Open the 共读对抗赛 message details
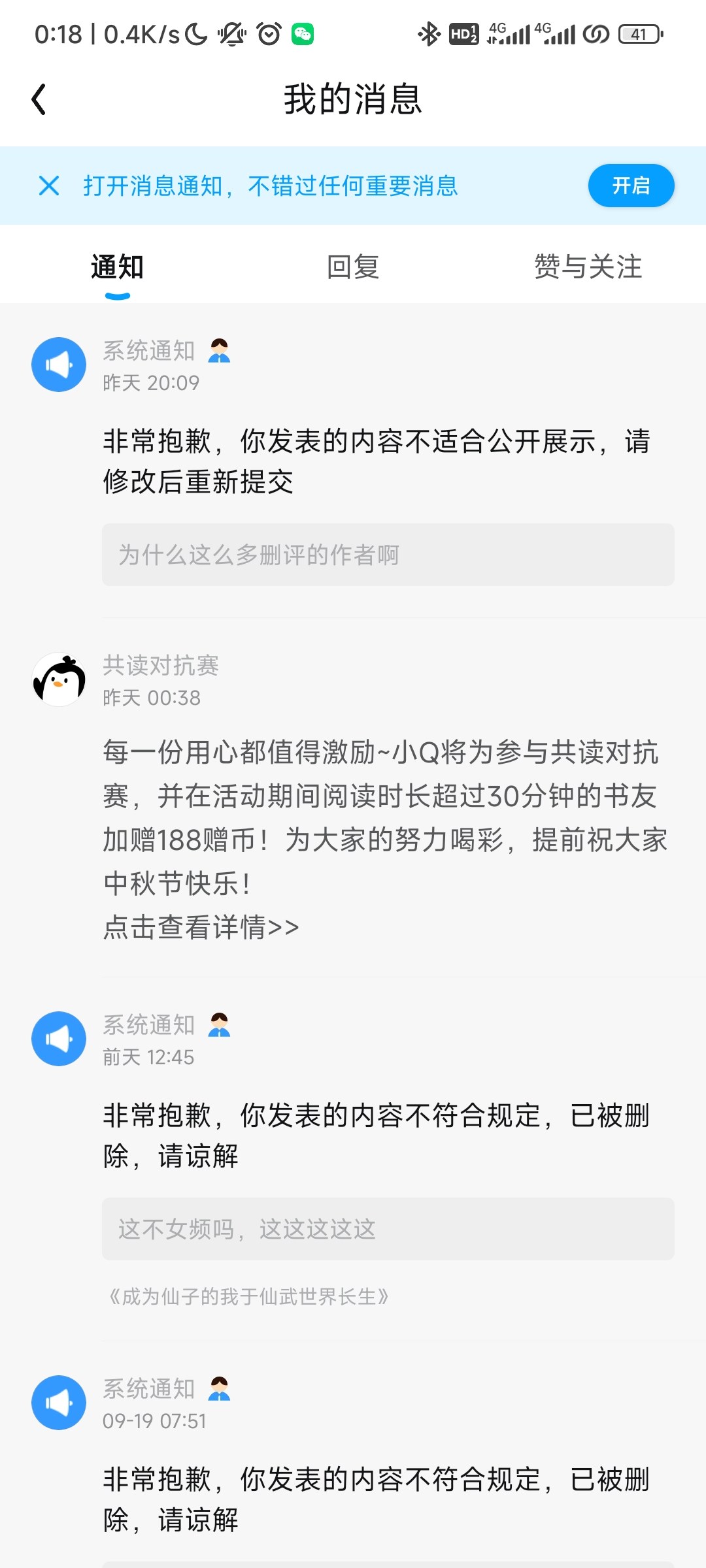Viewport: 706px width, 1568px height. [201, 927]
